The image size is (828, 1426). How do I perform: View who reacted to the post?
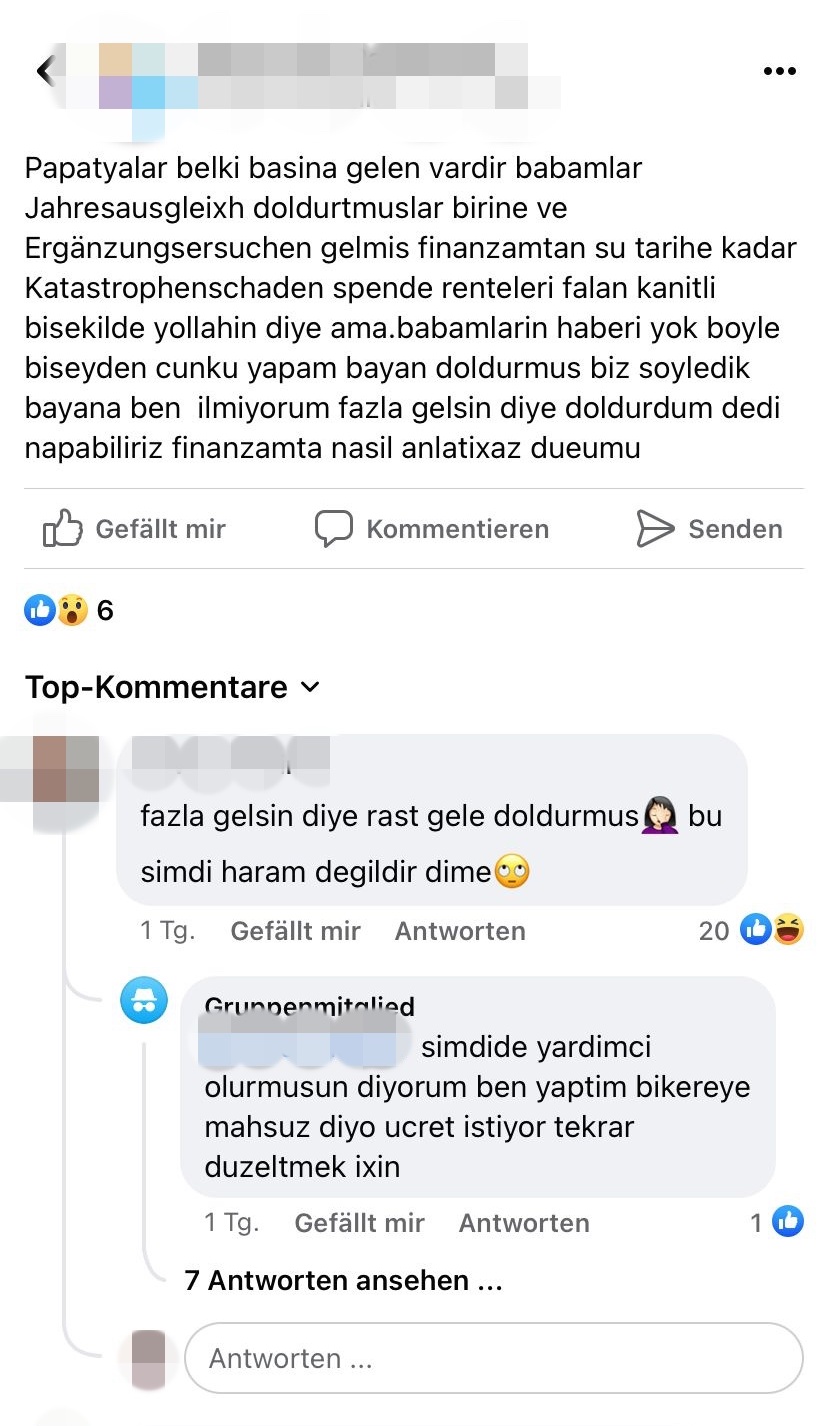(69, 609)
